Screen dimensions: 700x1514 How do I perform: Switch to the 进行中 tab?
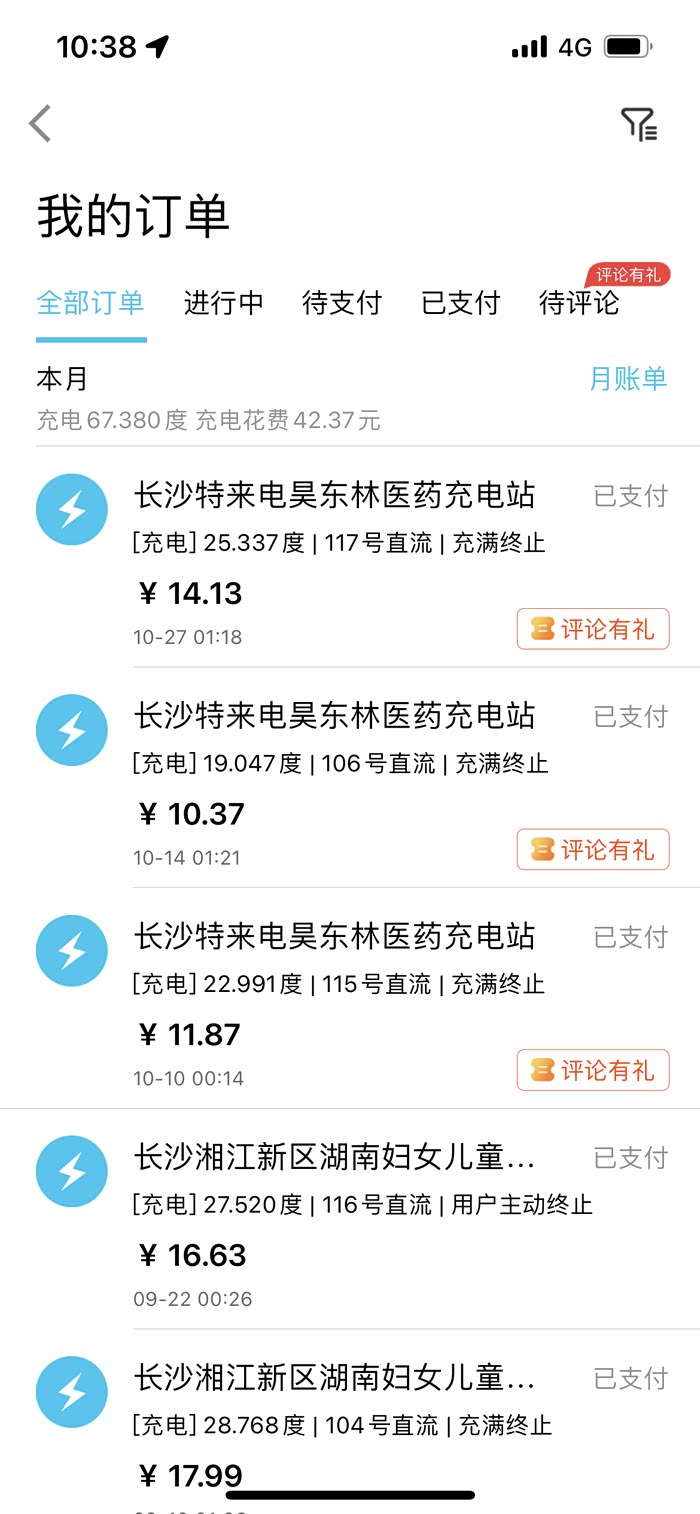(x=224, y=303)
